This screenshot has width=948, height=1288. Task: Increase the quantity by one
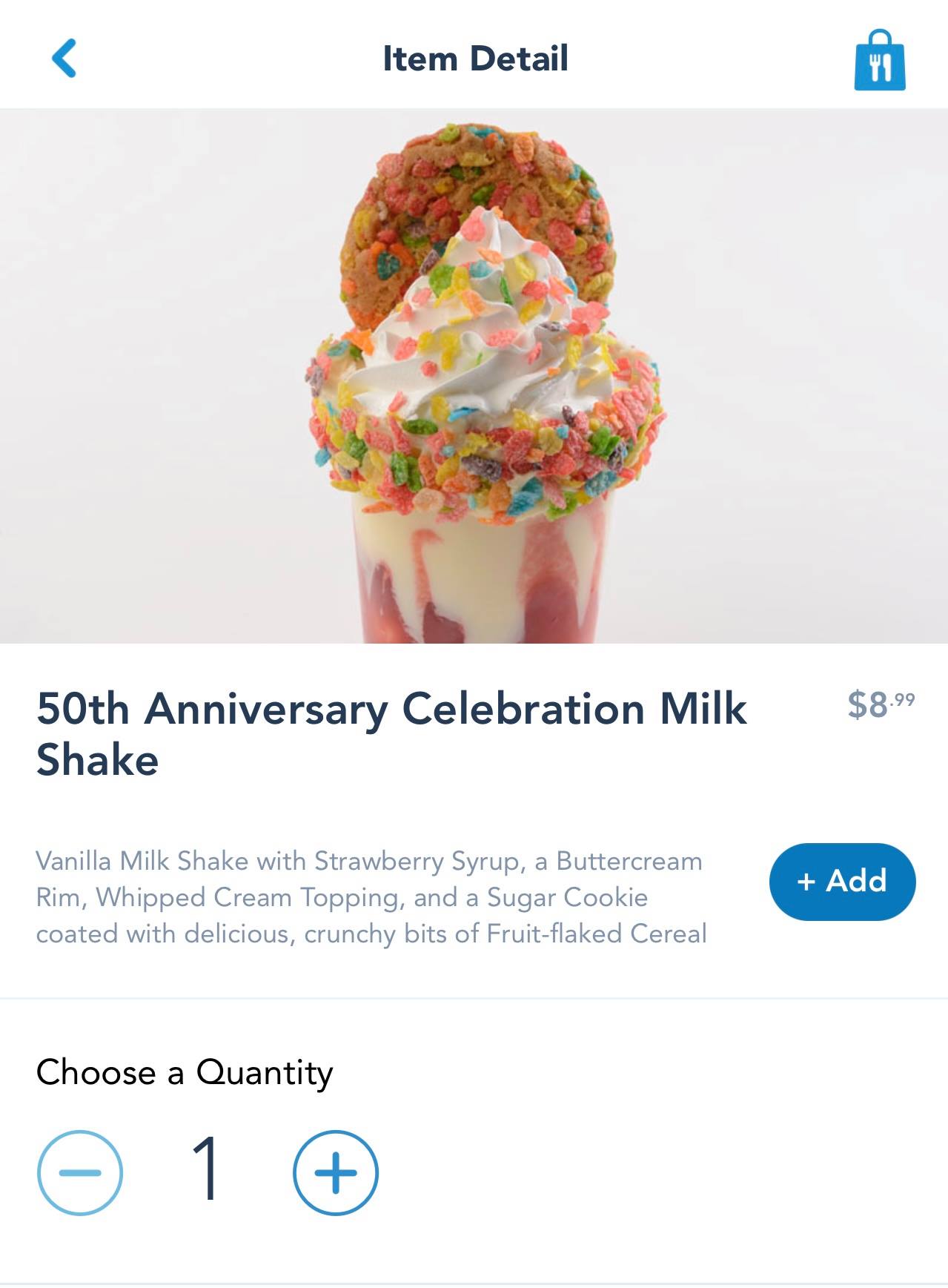coord(336,1172)
